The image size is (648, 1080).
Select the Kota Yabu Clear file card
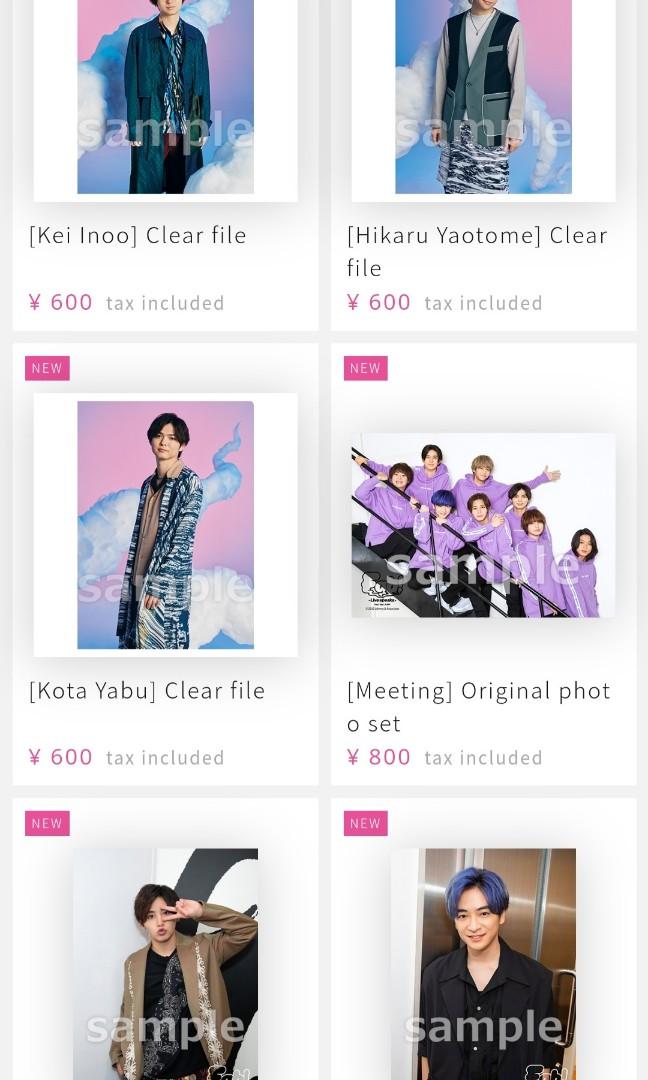(x=165, y=525)
